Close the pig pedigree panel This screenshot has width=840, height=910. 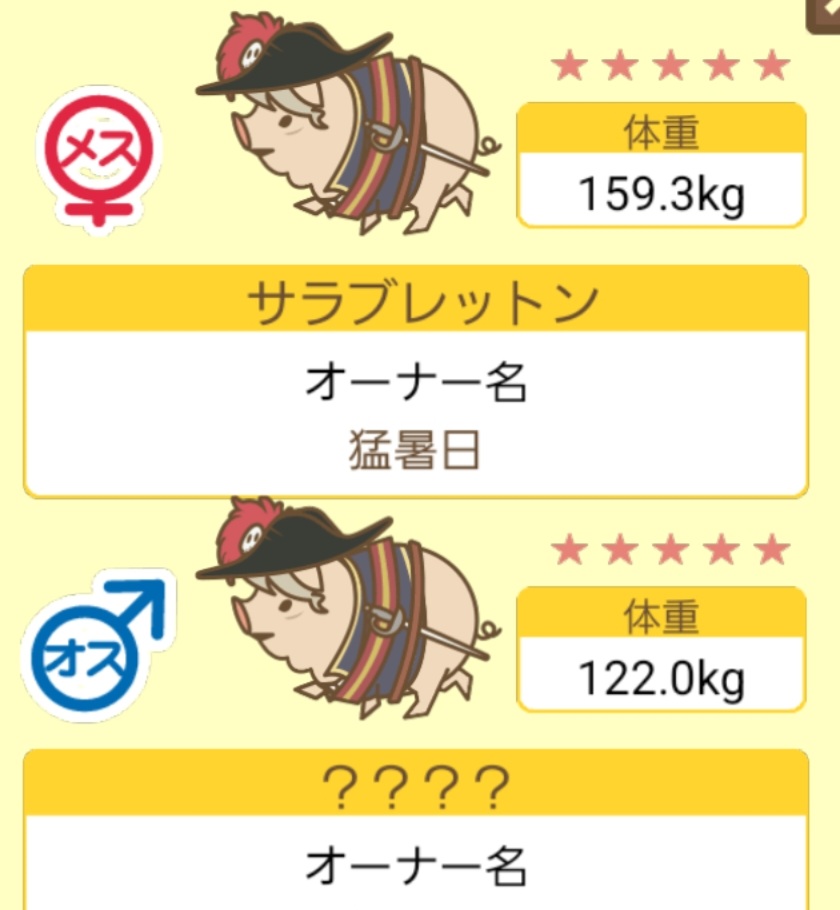(826, 12)
